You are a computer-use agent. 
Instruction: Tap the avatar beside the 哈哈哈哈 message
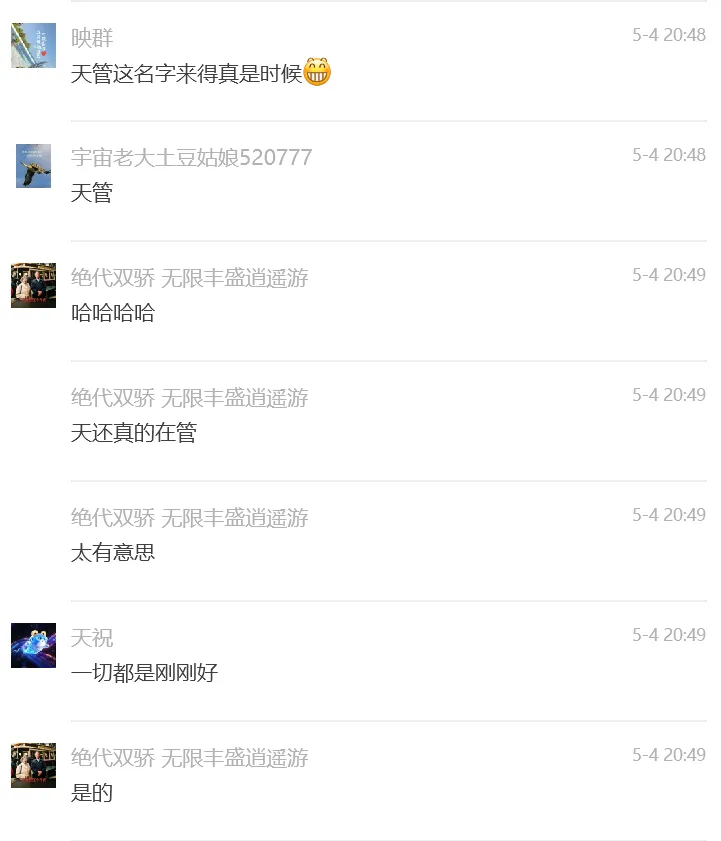[33, 285]
